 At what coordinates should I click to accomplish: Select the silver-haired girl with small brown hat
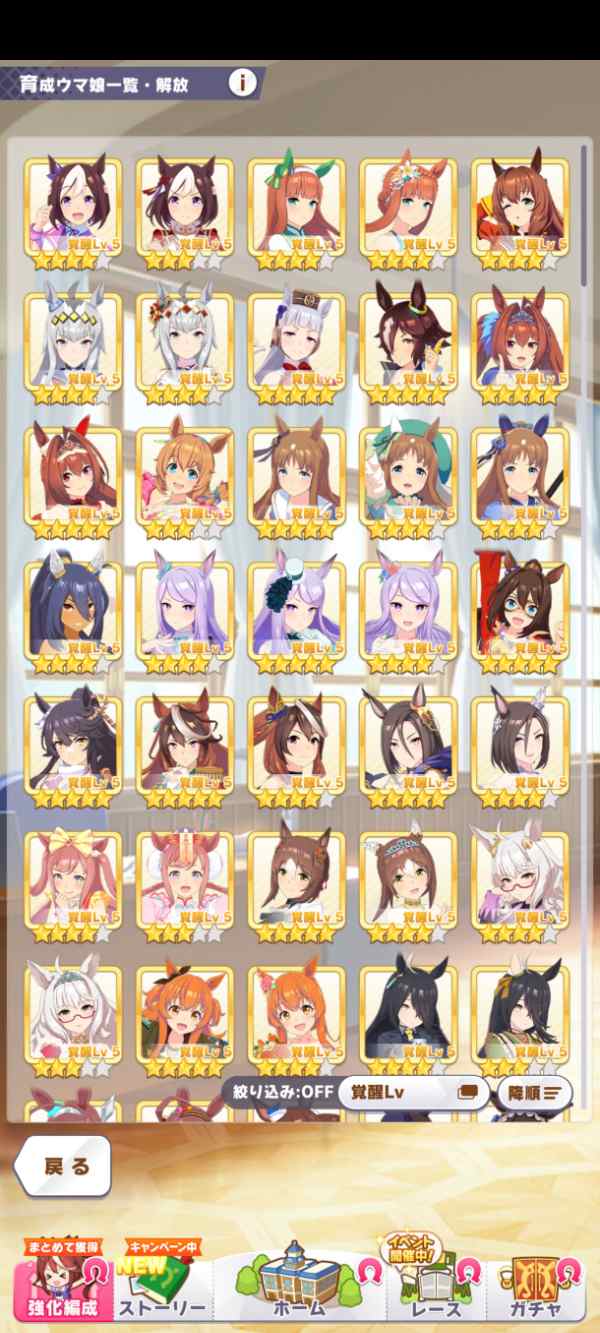point(296,342)
